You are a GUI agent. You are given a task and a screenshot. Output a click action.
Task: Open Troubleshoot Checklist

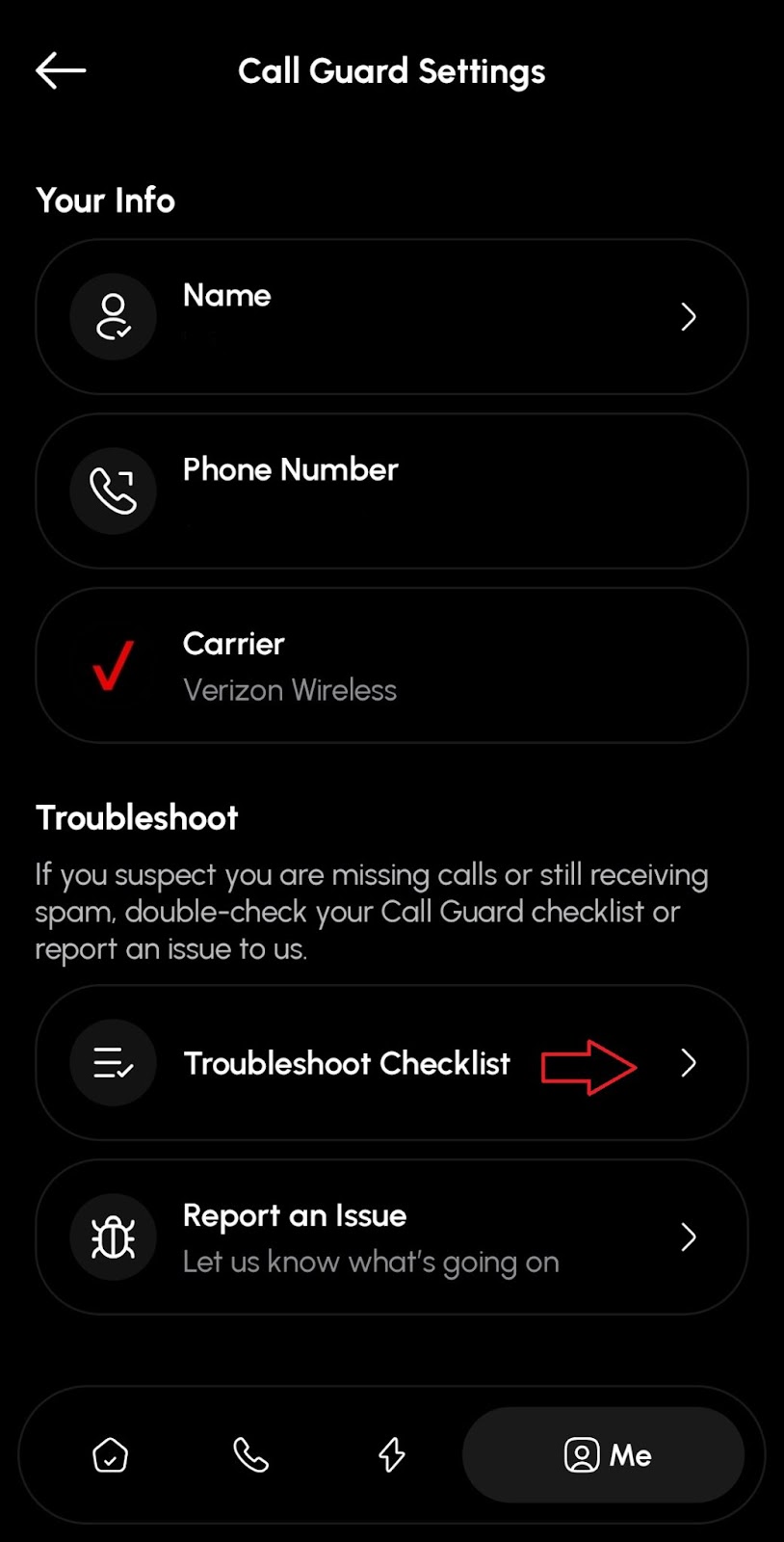tap(392, 1063)
